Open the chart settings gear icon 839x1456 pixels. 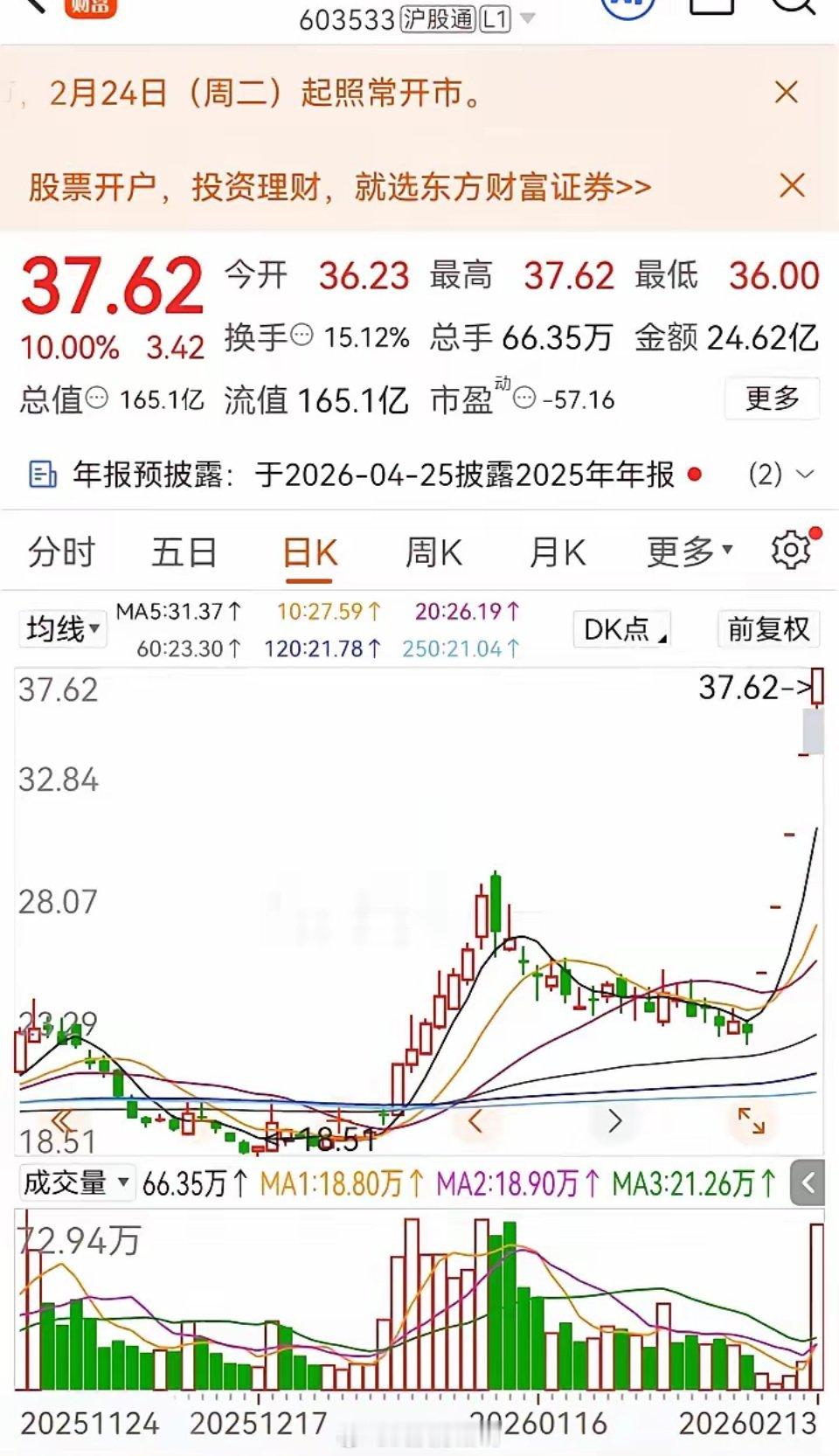(790, 550)
